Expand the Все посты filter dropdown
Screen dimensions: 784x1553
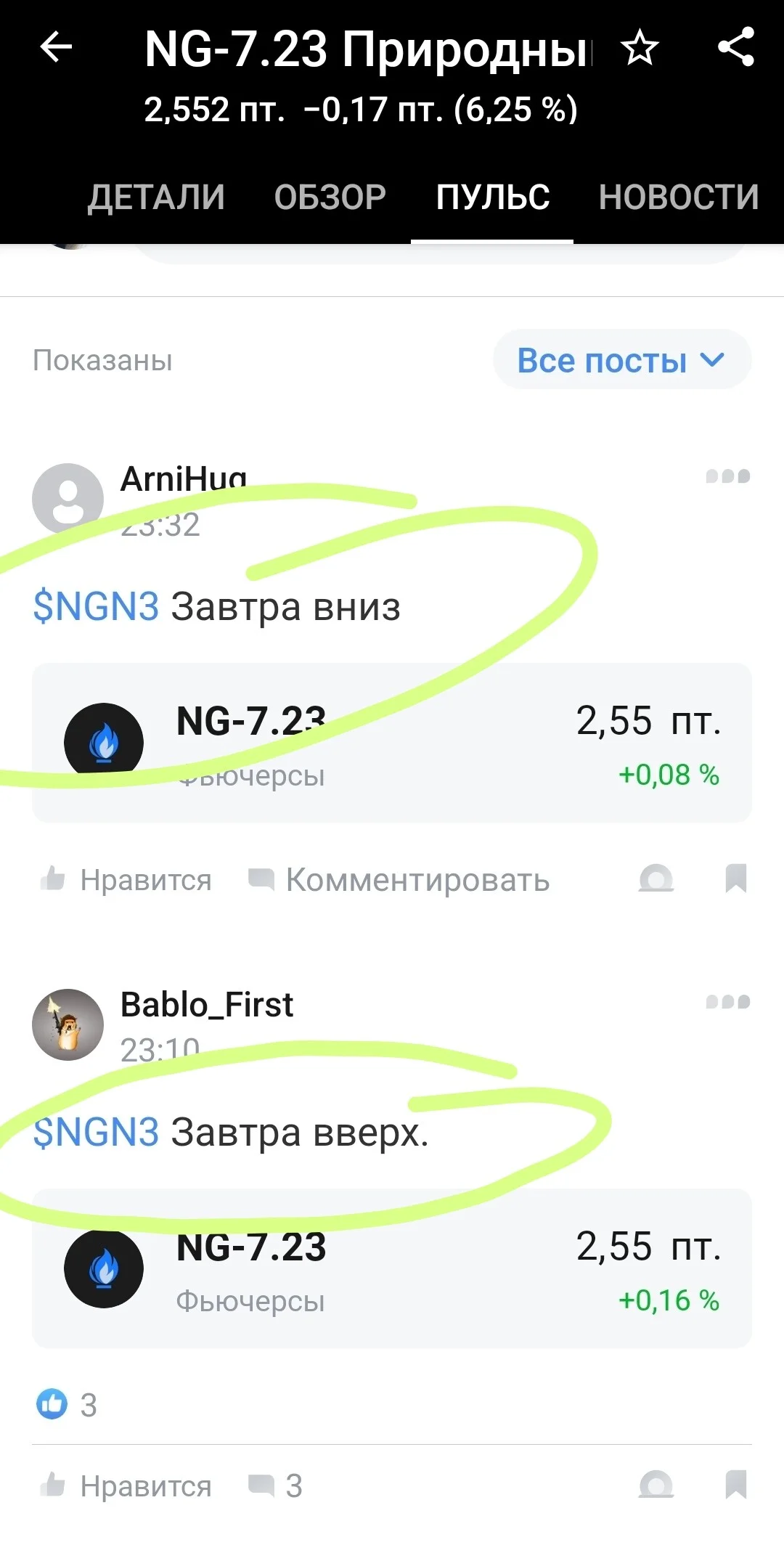[x=622, y=360]
